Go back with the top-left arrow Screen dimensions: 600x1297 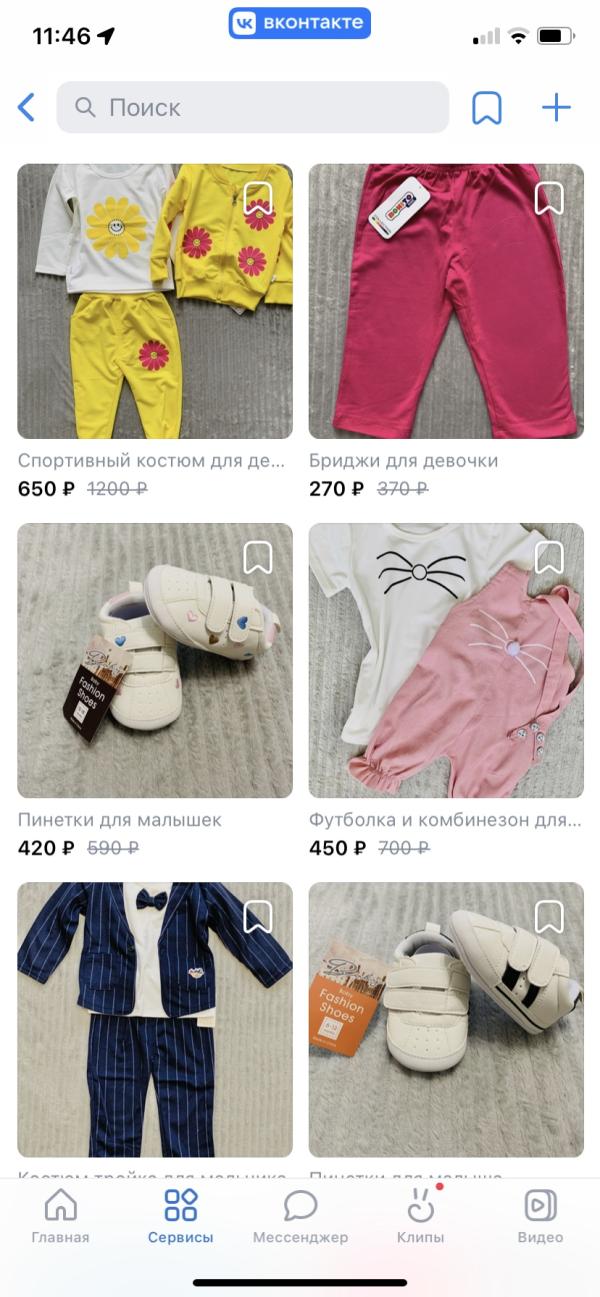tap(27, 107)
